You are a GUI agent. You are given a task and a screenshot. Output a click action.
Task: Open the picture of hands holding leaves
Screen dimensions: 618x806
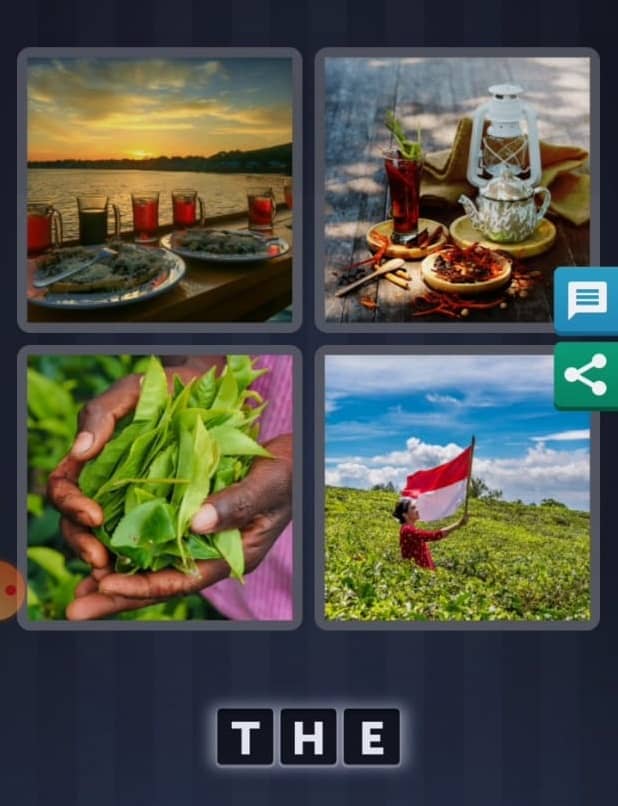click(x=160, y=487)
